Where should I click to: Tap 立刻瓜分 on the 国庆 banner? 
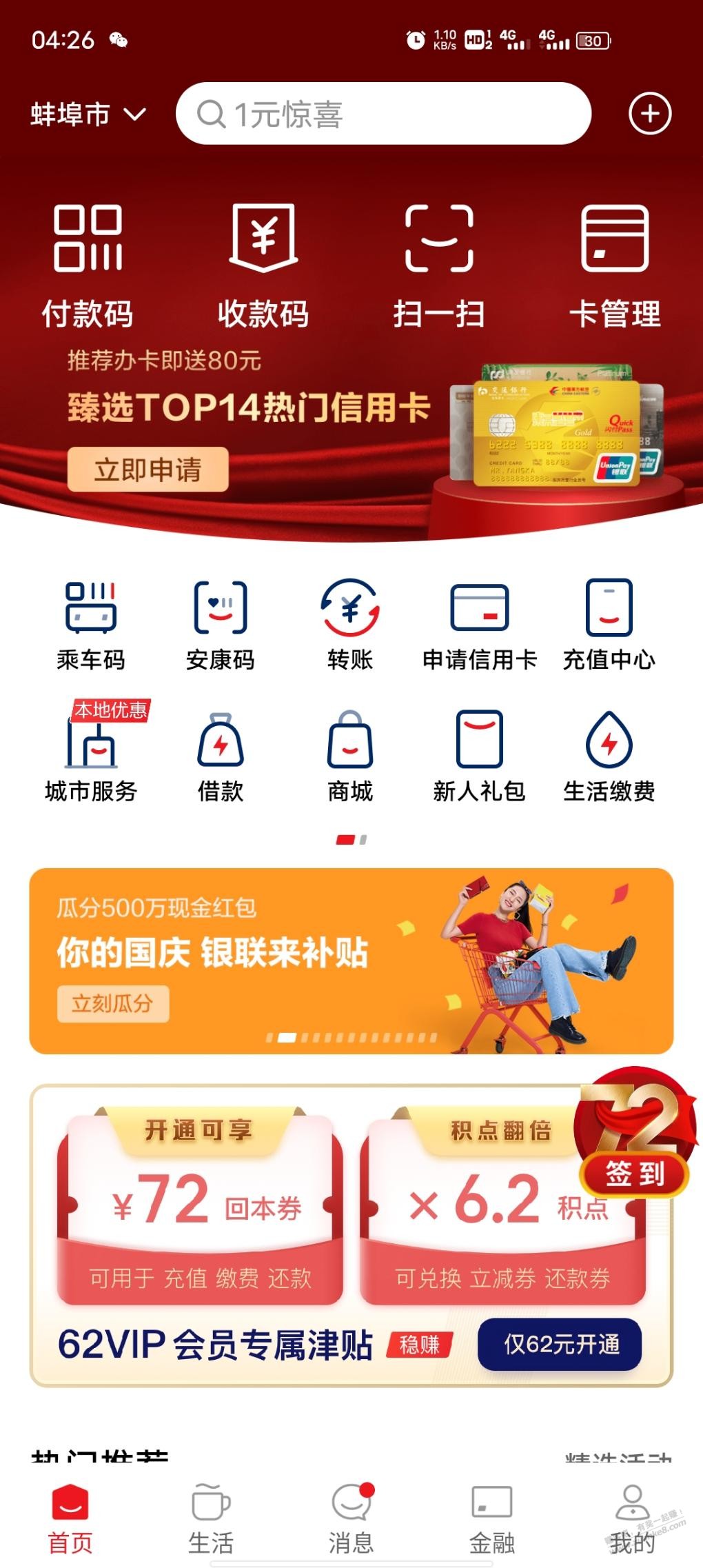tap(112, 1003)
